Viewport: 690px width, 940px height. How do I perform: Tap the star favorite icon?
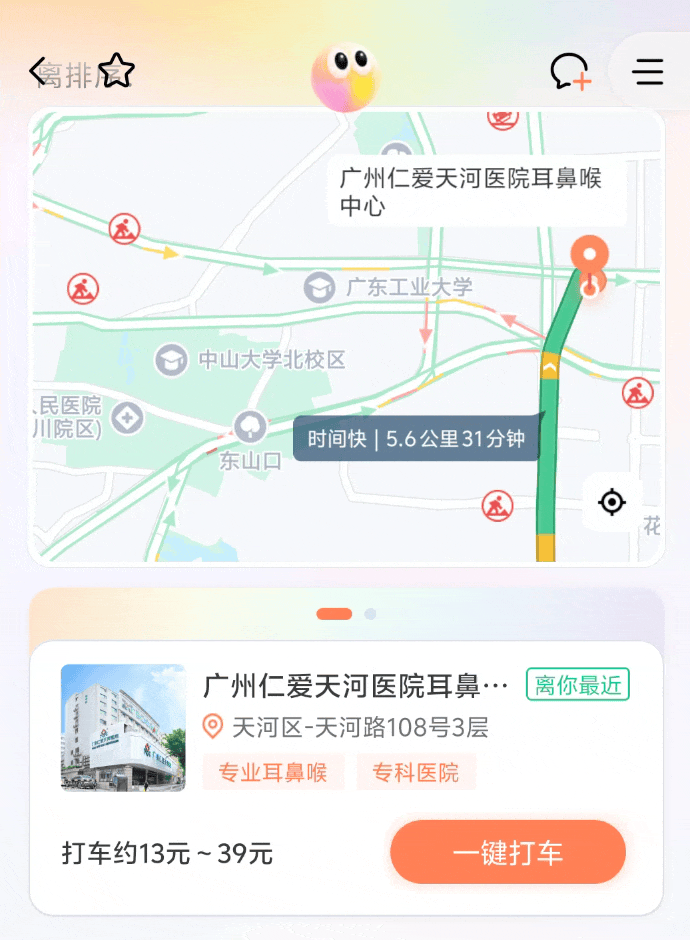[117, 71]
